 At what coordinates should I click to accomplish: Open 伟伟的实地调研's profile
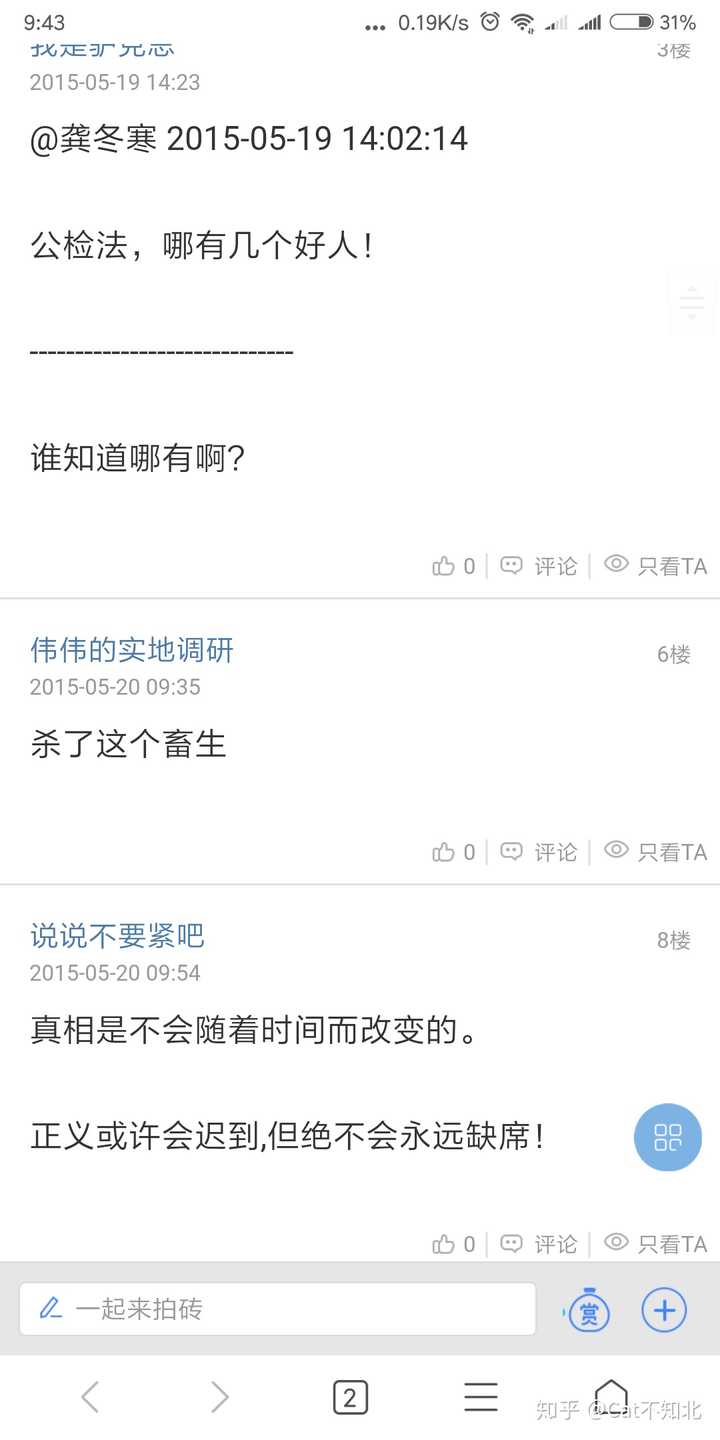click(x=132, y=651)
